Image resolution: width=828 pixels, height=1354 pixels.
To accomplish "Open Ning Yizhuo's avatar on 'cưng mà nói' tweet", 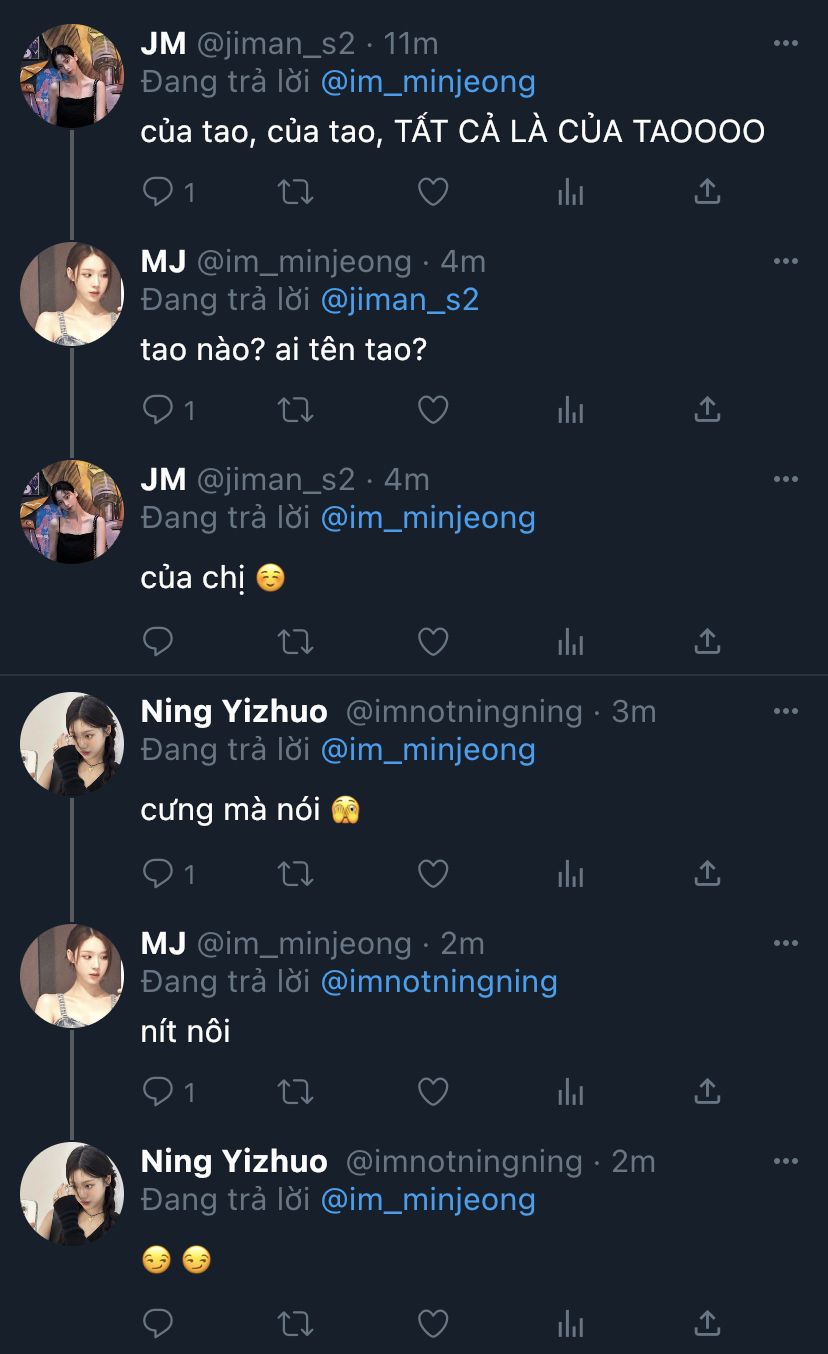I will point(71,743).
